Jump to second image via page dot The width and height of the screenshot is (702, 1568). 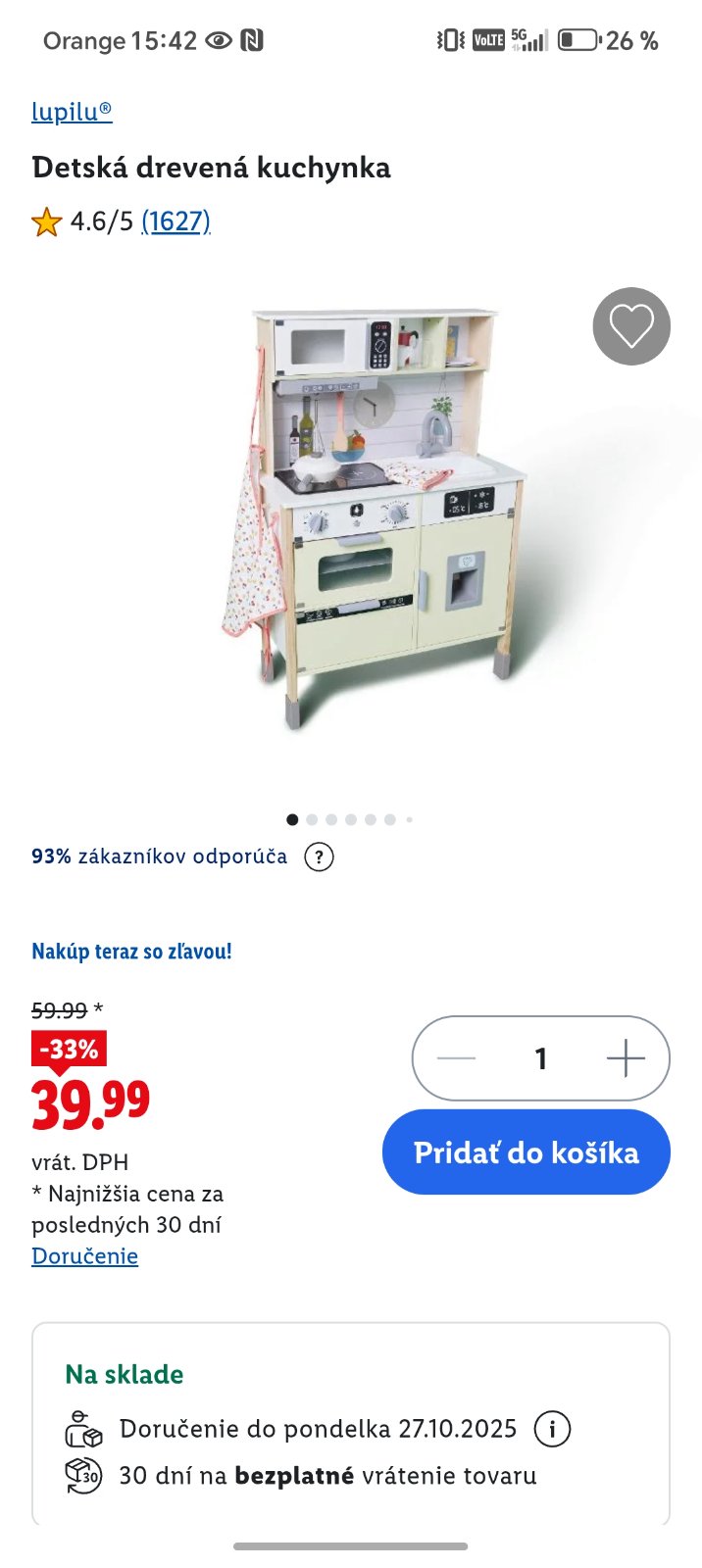[312, 819]
